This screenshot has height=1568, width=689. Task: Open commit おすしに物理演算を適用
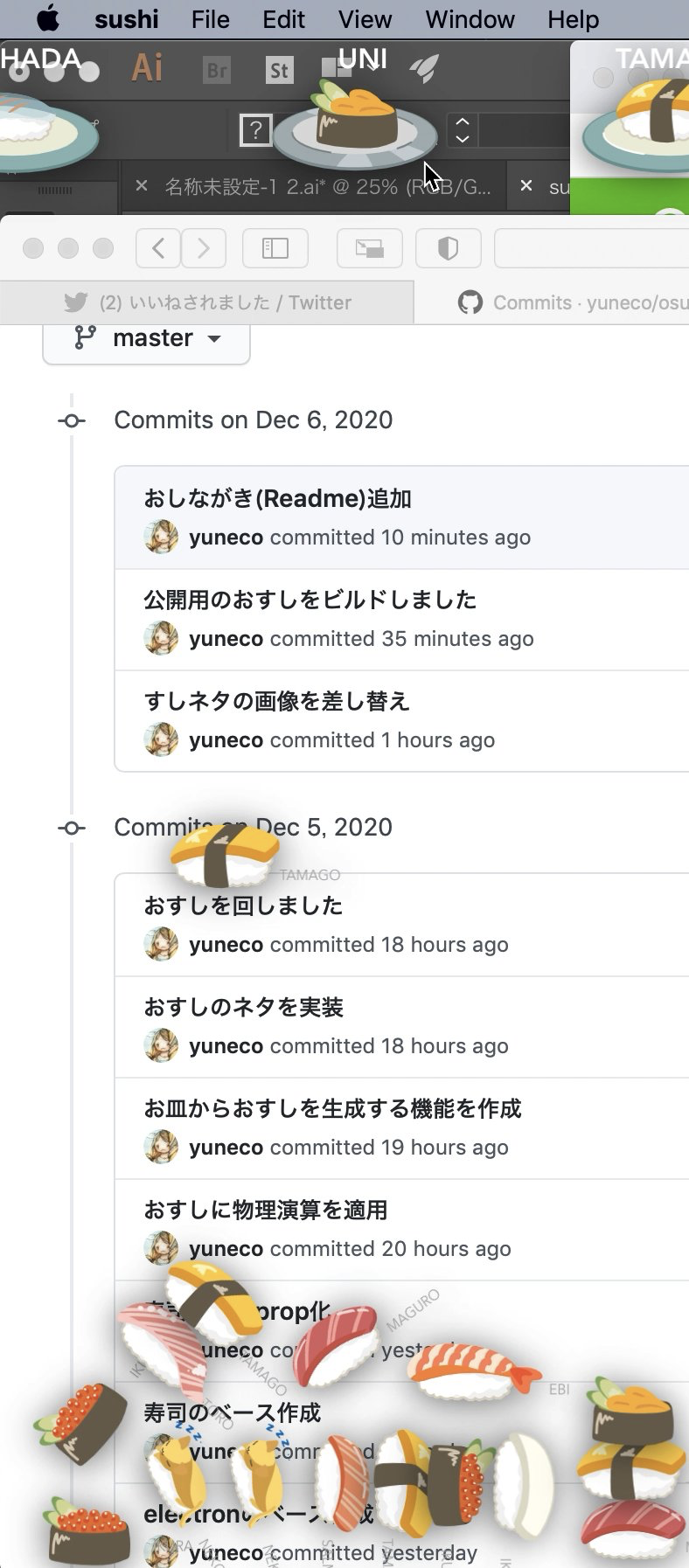pos(265,1211)
